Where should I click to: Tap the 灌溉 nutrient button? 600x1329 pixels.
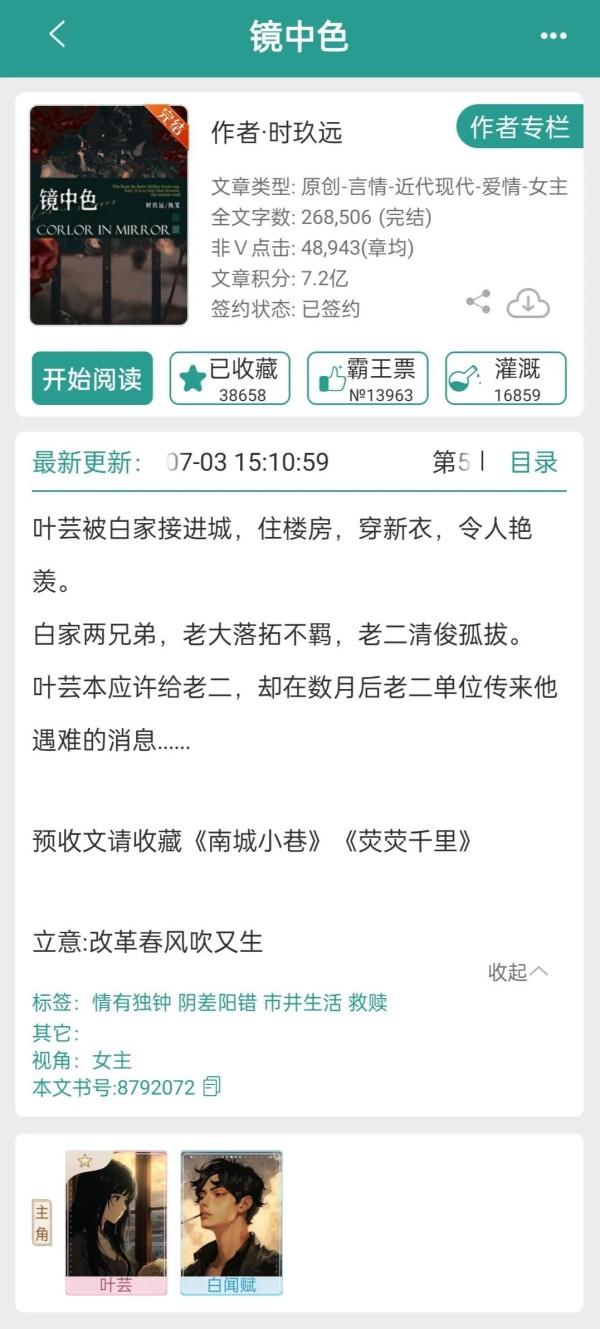[x=505, y=379]
